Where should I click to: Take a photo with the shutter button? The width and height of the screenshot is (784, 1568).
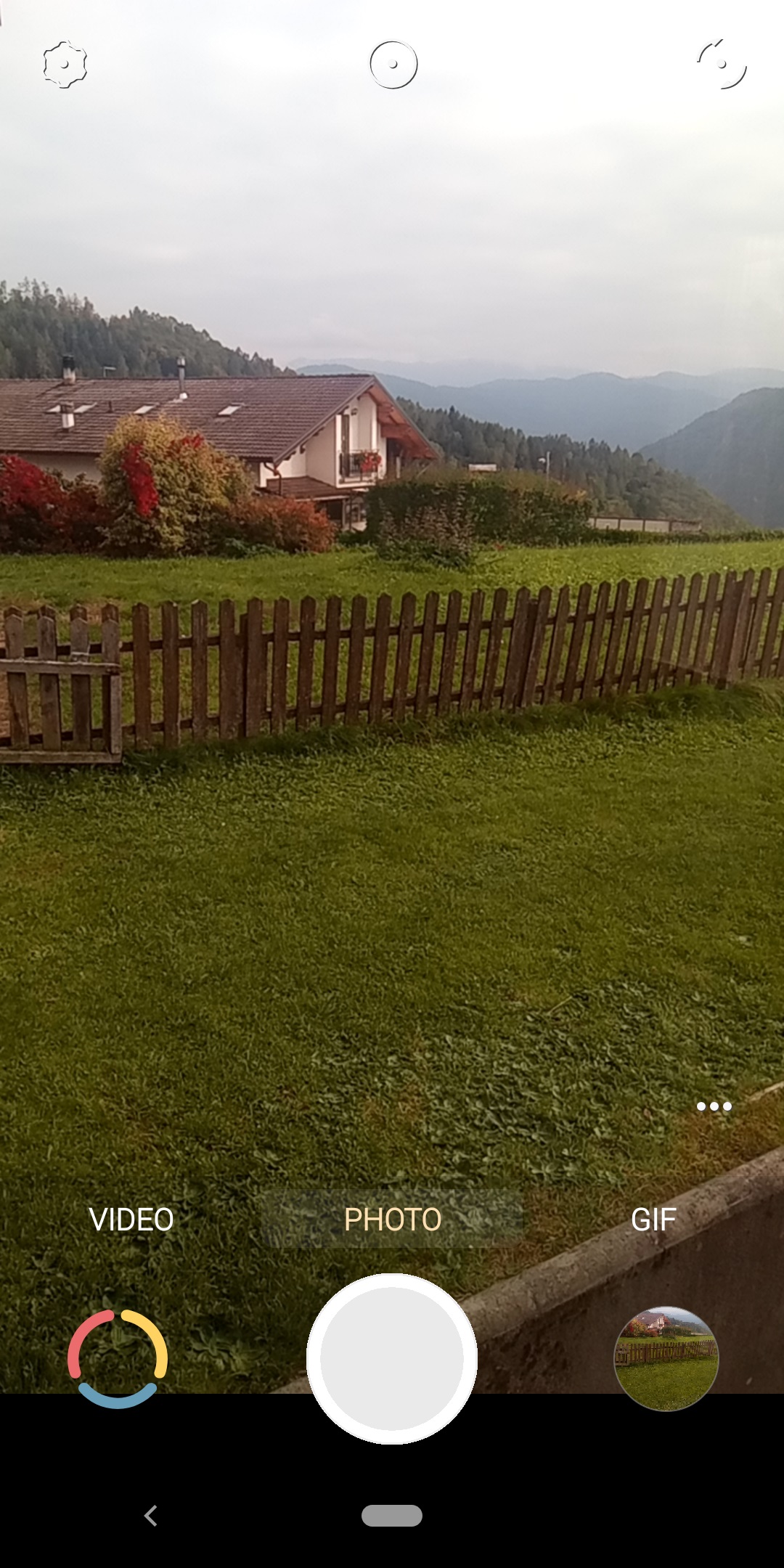[x=392, y=1358]
